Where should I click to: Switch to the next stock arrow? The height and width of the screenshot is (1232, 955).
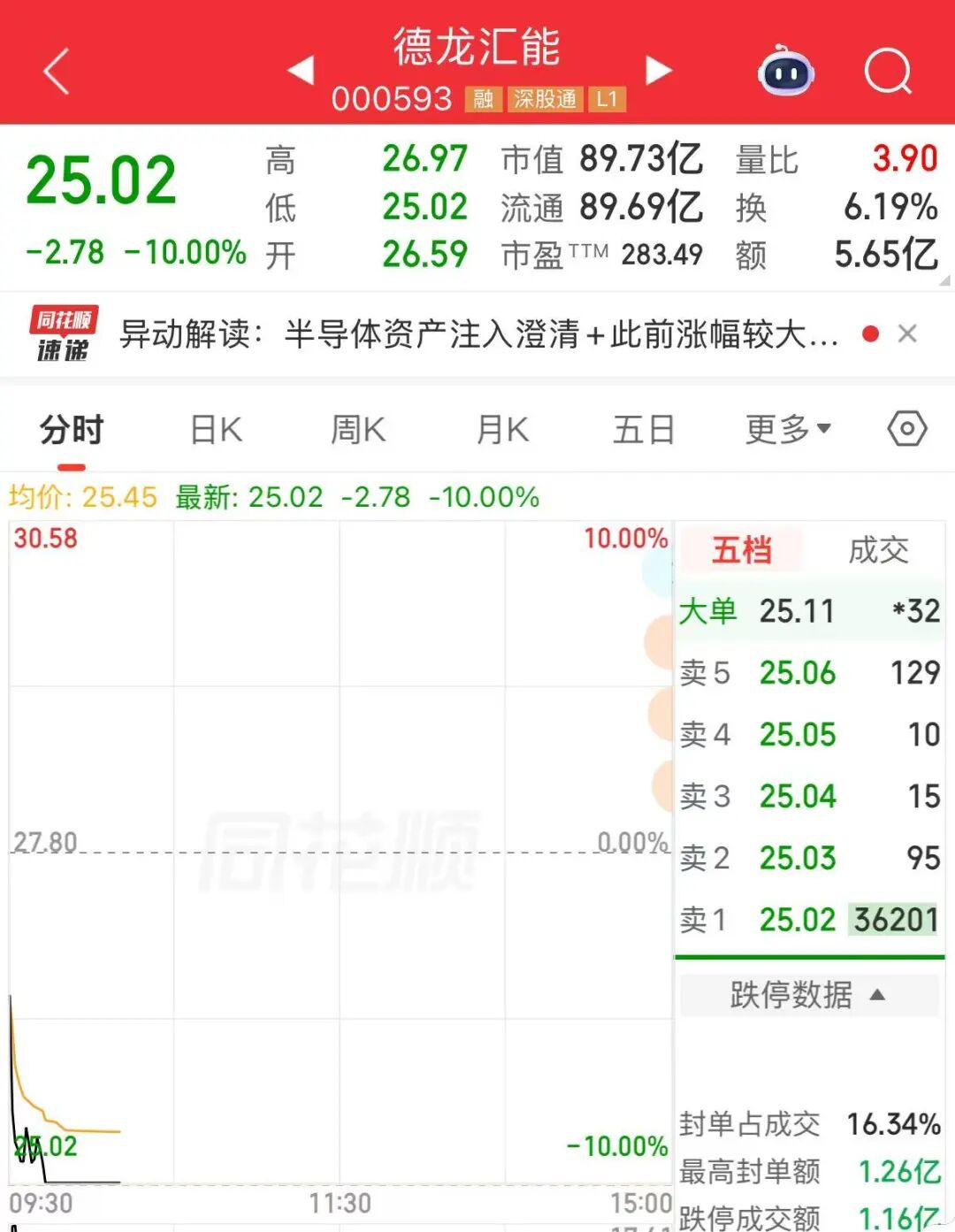point(658,70)
